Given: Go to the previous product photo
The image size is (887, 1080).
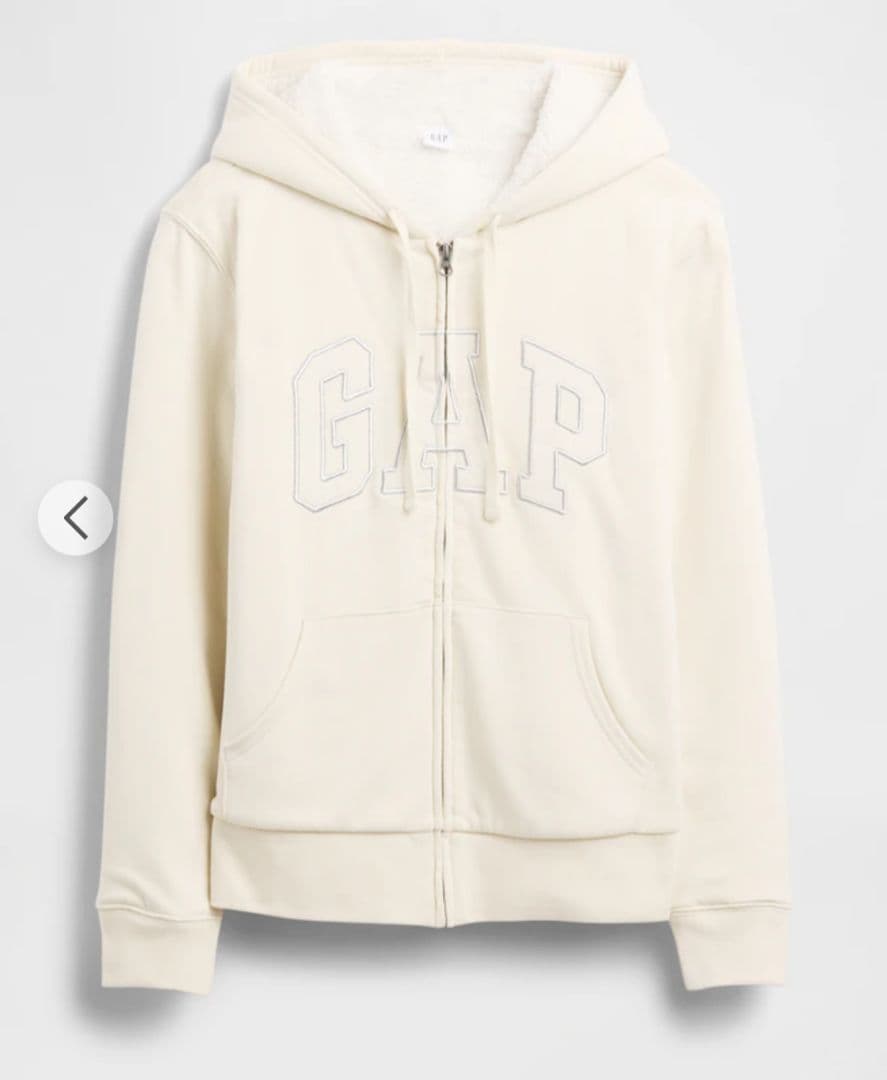Looking at the screenshot, I should [x=75, y=517].
